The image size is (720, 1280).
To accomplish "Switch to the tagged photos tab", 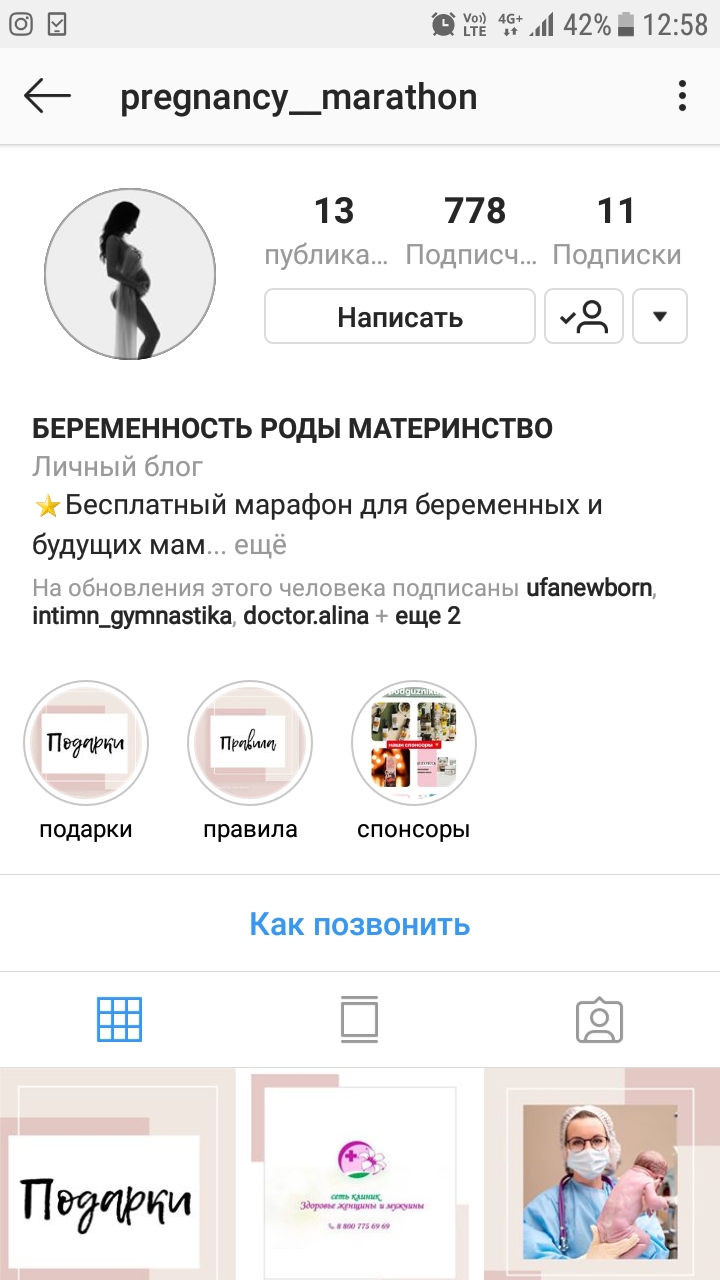I will tap(600, 1019).
